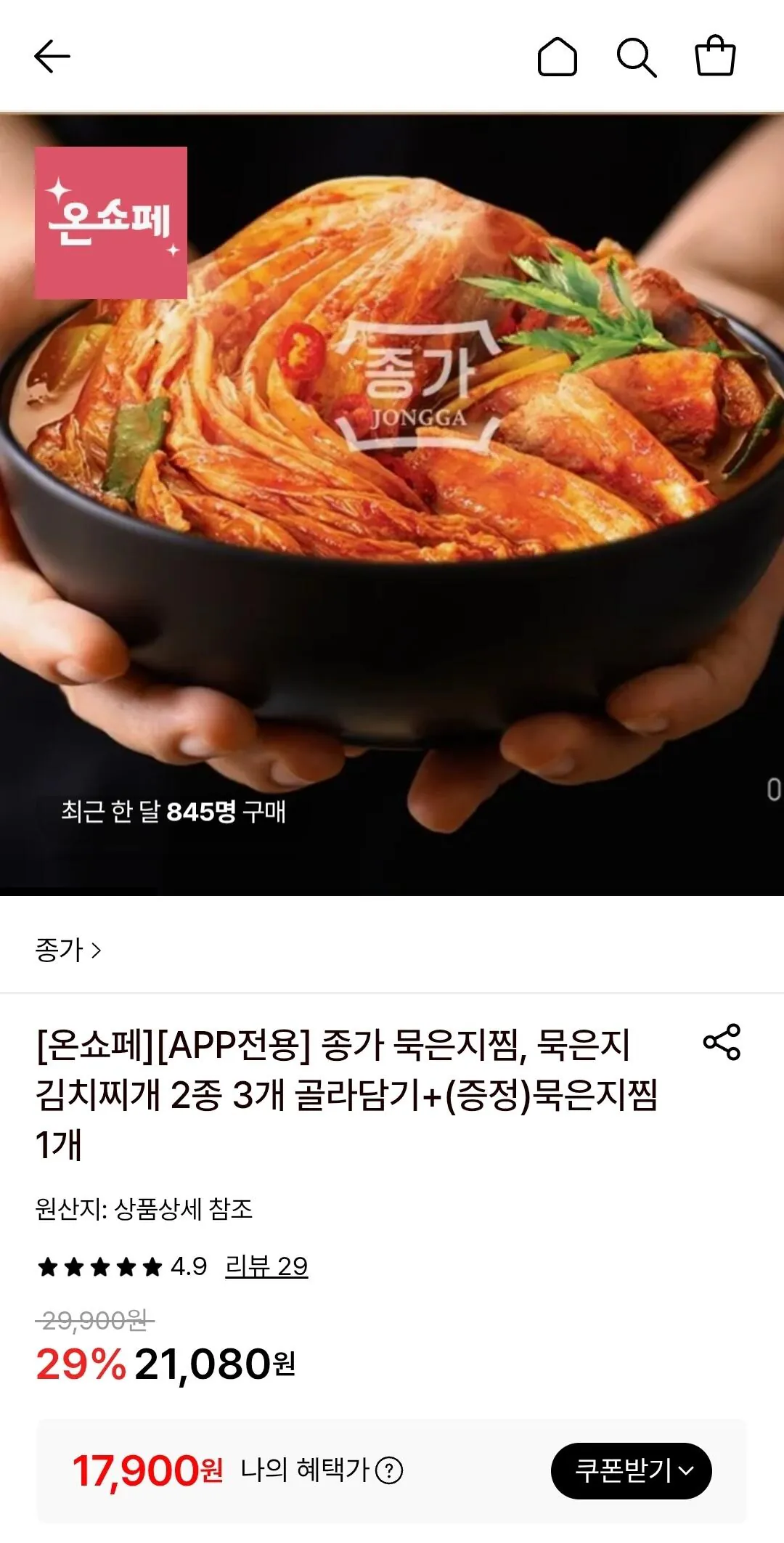This screenshot has width=784, height=1543.
Task: Tap the kimchi stew product photo
Action: tap(392, 472)
